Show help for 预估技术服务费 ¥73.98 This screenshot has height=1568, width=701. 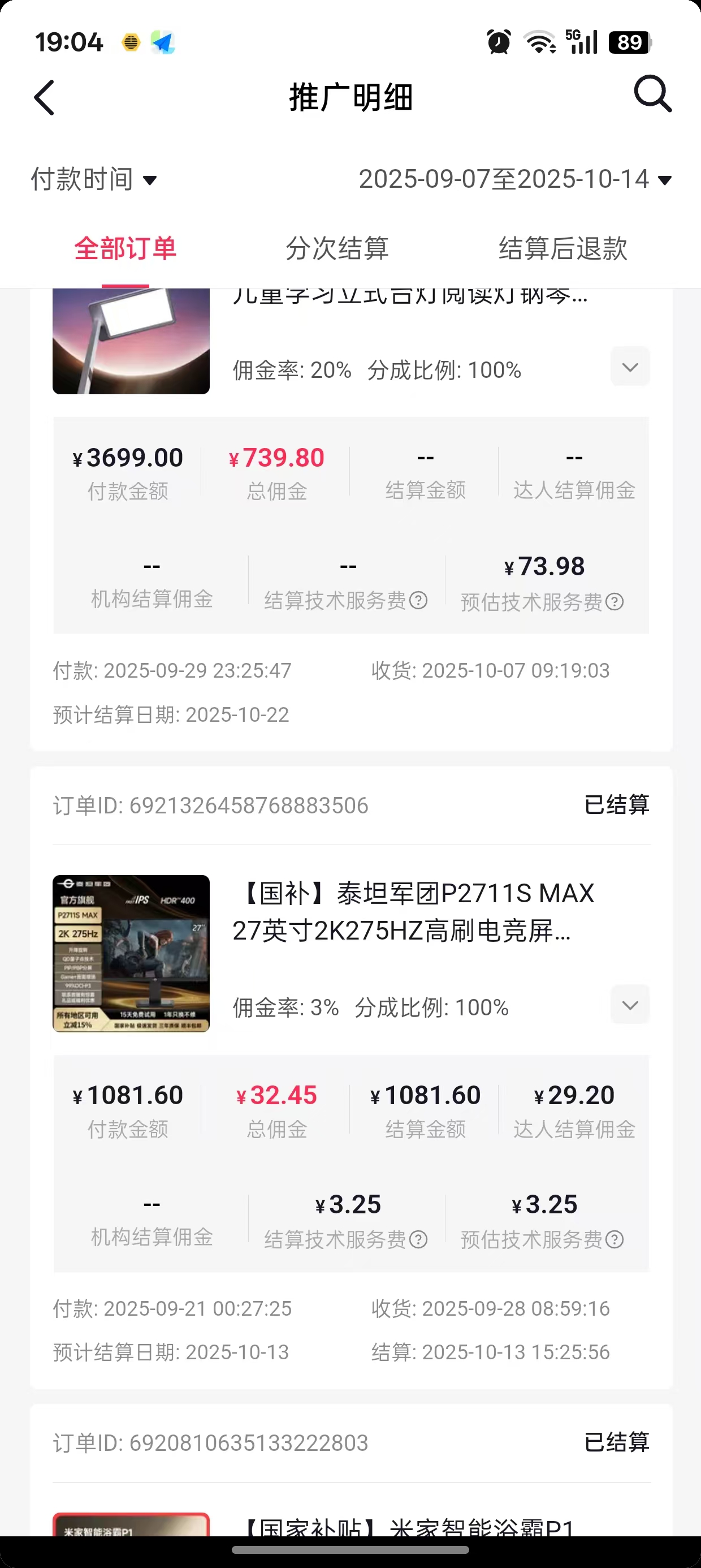(615, 602)
